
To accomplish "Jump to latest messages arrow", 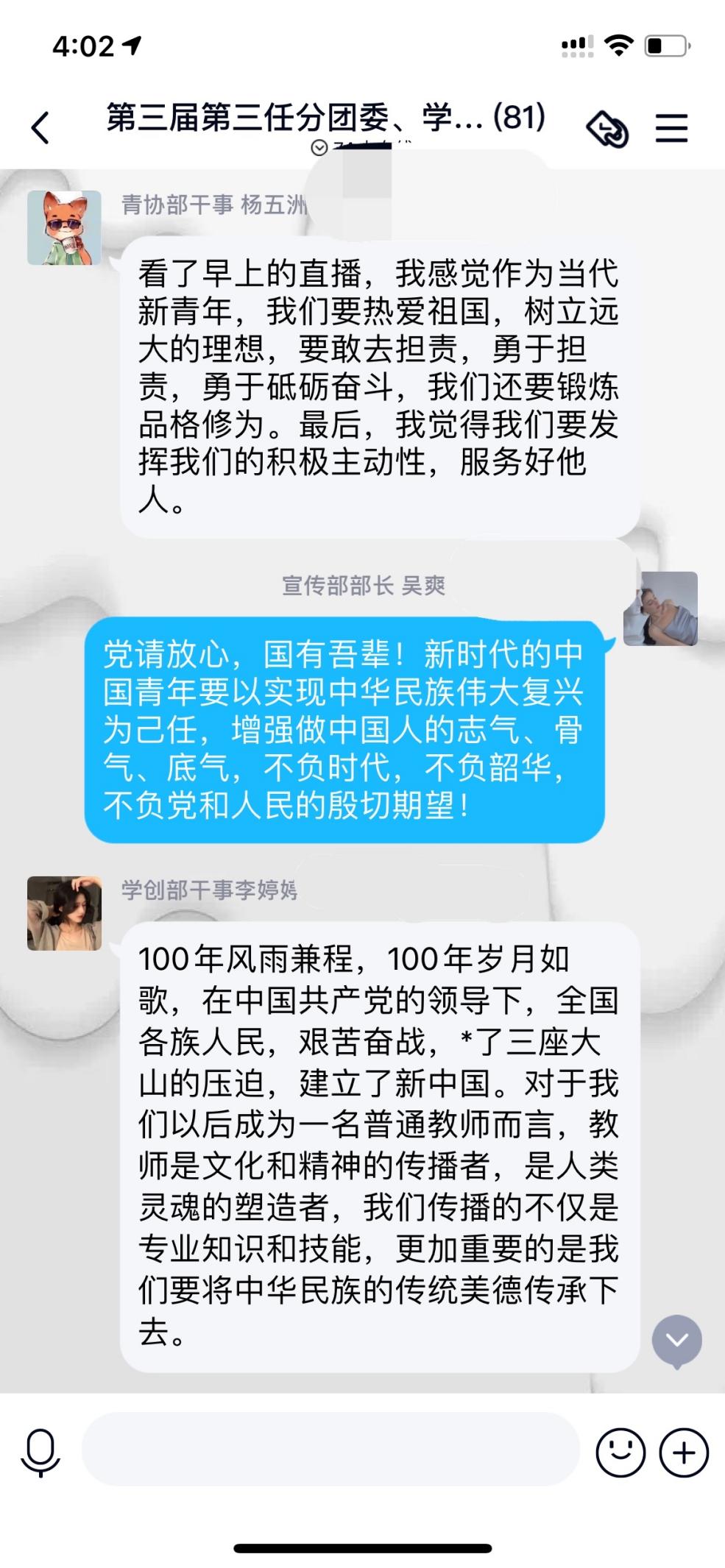I will [676, 1340].
